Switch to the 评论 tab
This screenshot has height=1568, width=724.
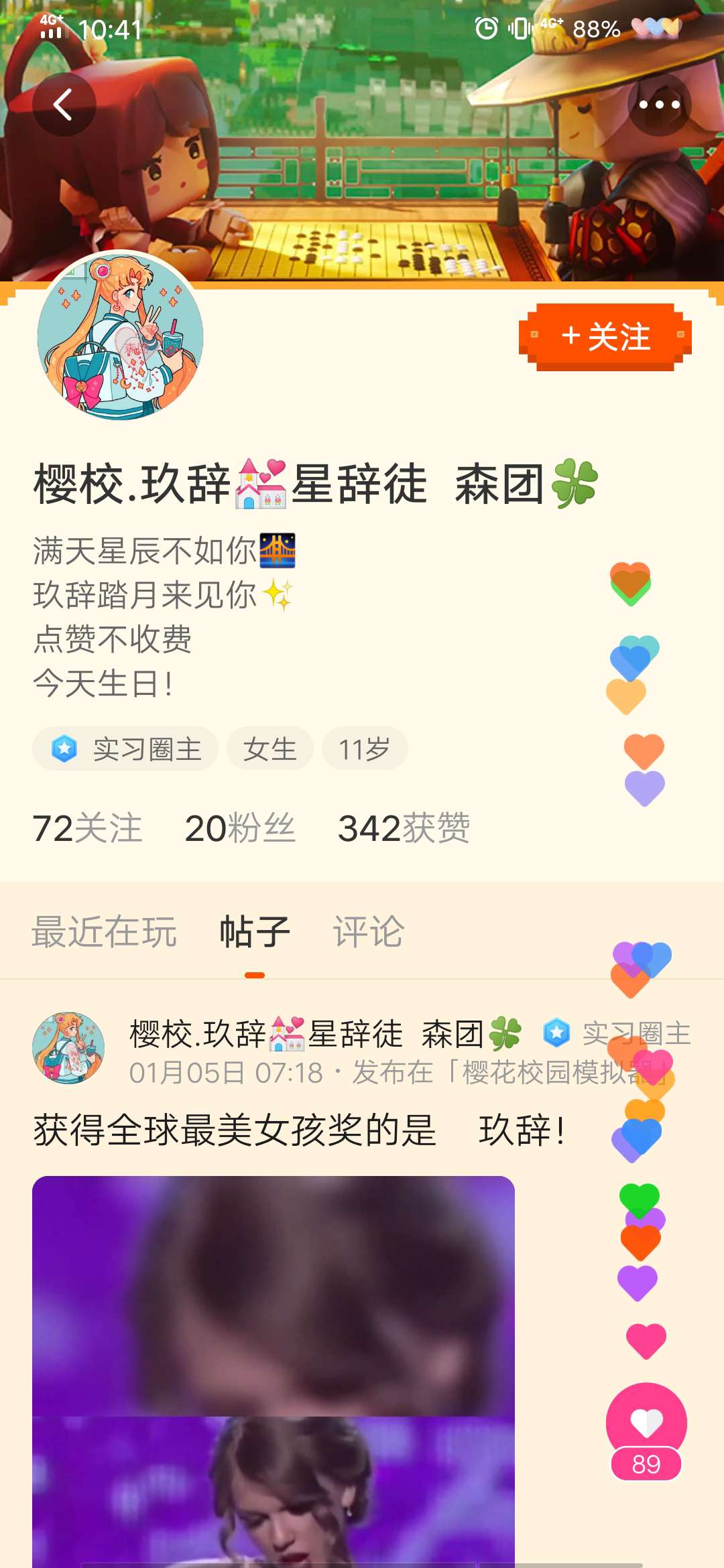pos(368,931)
